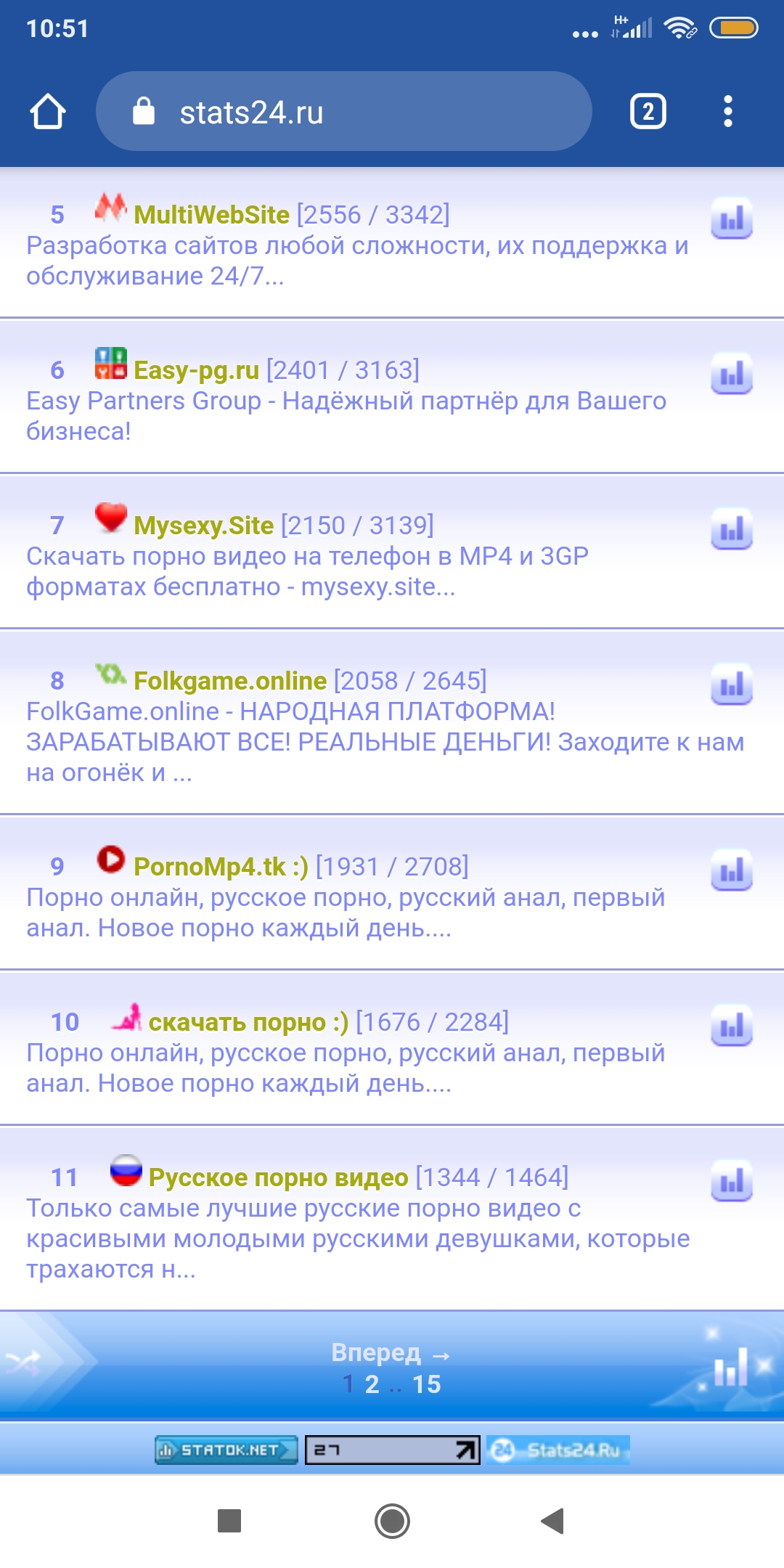Go to the browser home page
784x1568 pixels.
[x=48, y=112]
